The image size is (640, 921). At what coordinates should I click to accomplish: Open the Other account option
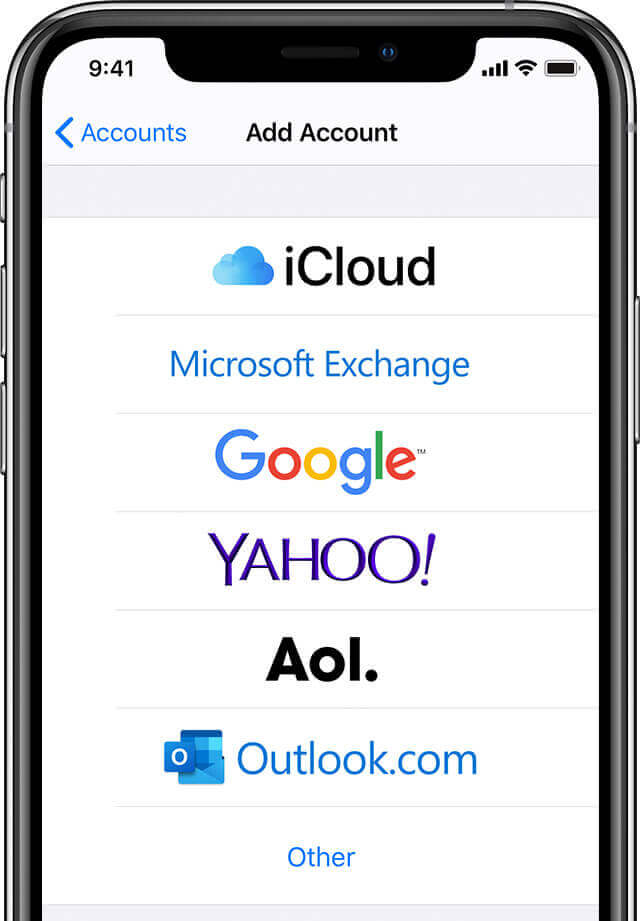click(x=321, y=856)
